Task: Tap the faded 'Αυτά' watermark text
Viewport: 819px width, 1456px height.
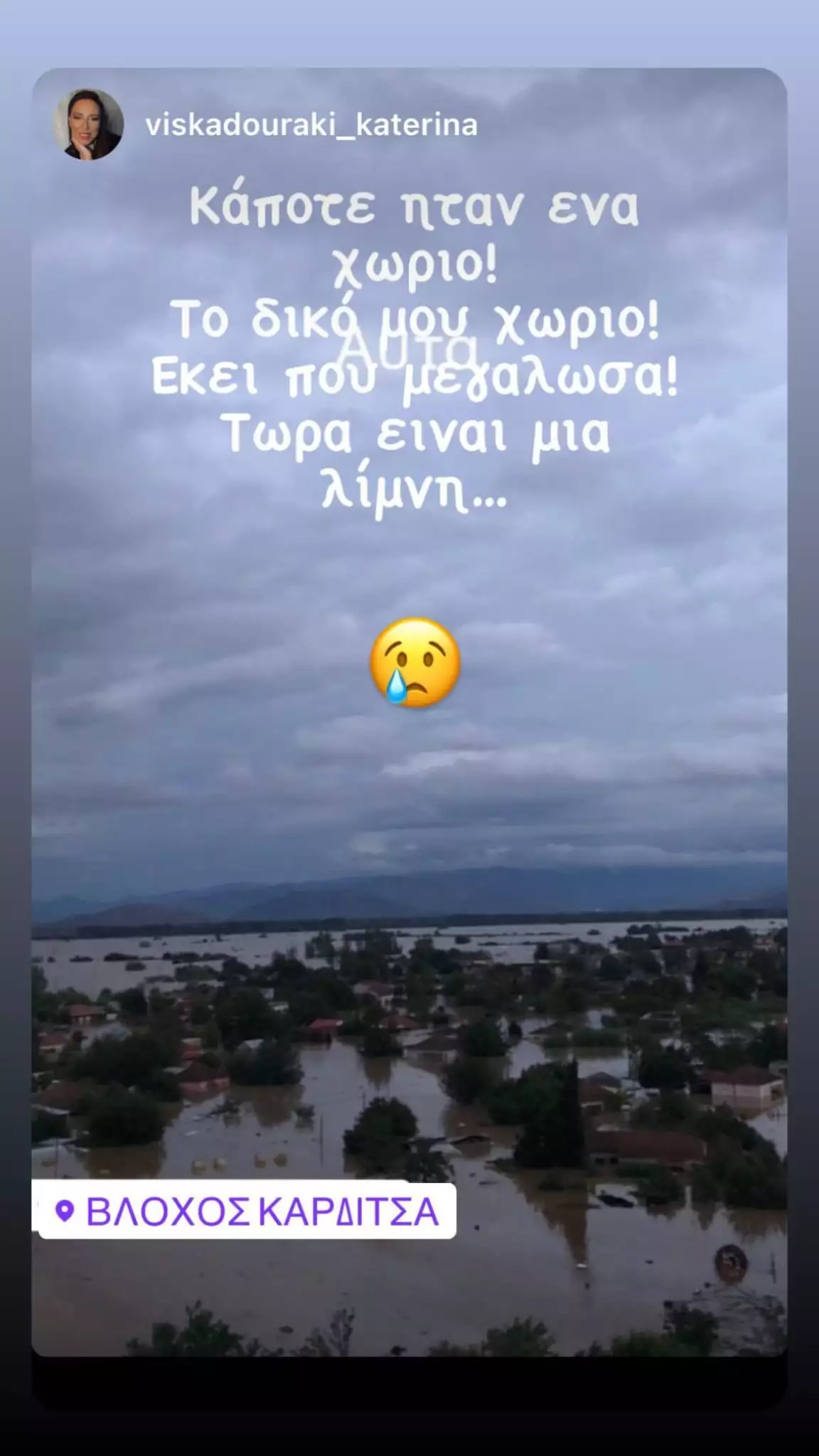Action: 409,348
